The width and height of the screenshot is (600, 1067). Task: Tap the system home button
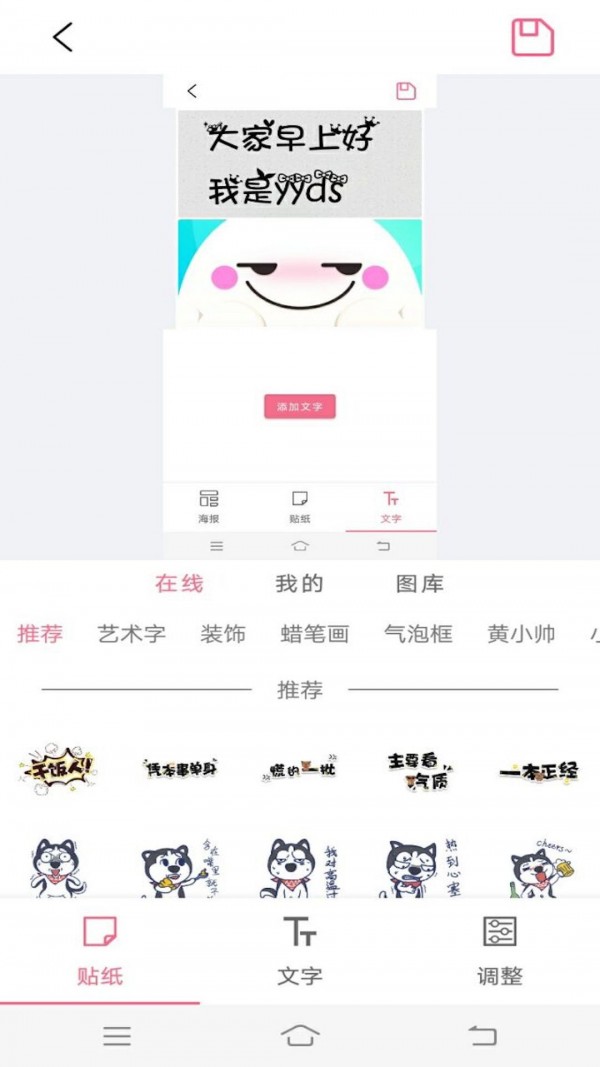pos(300,1036)
